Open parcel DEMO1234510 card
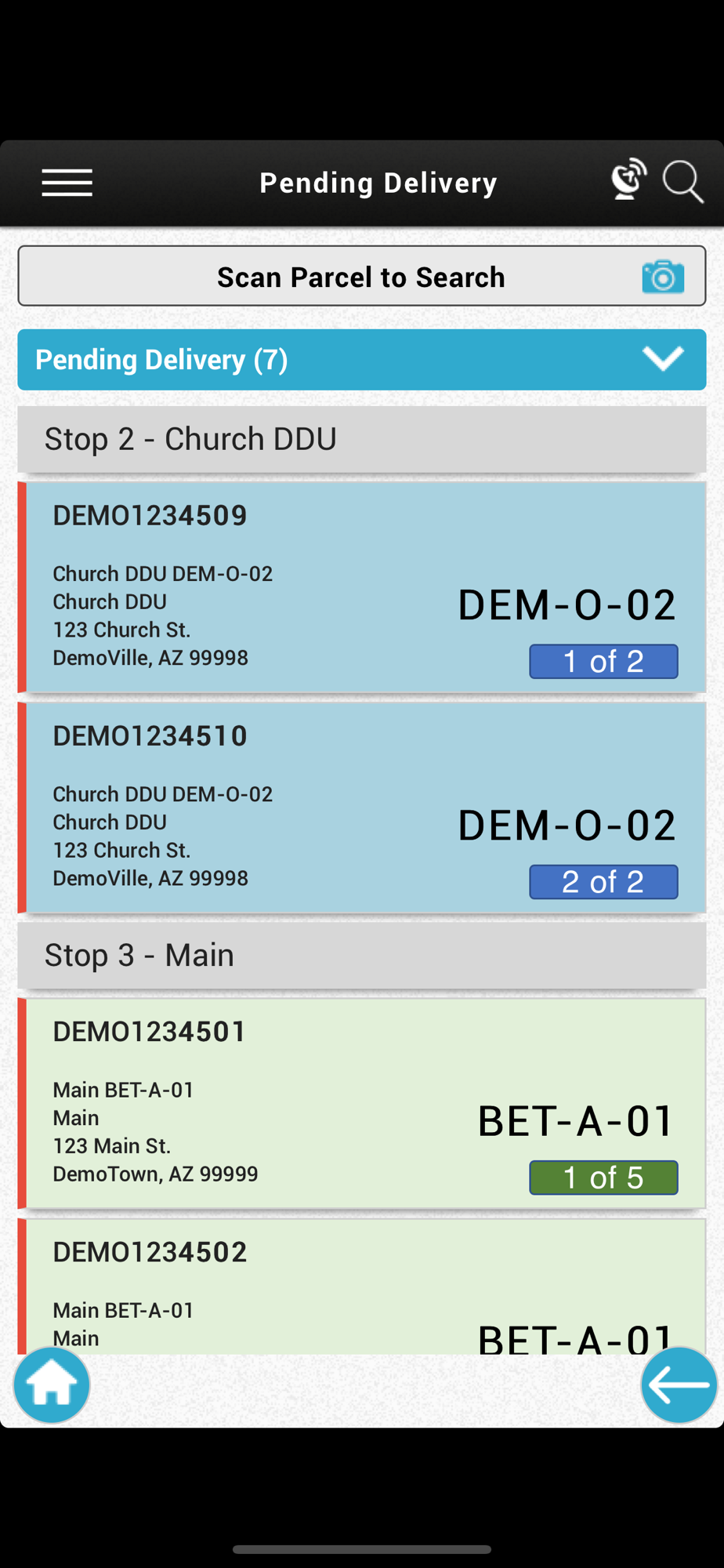Image resolution: width=724 pixels, height=1568 pixels. (x=362, y=808)
